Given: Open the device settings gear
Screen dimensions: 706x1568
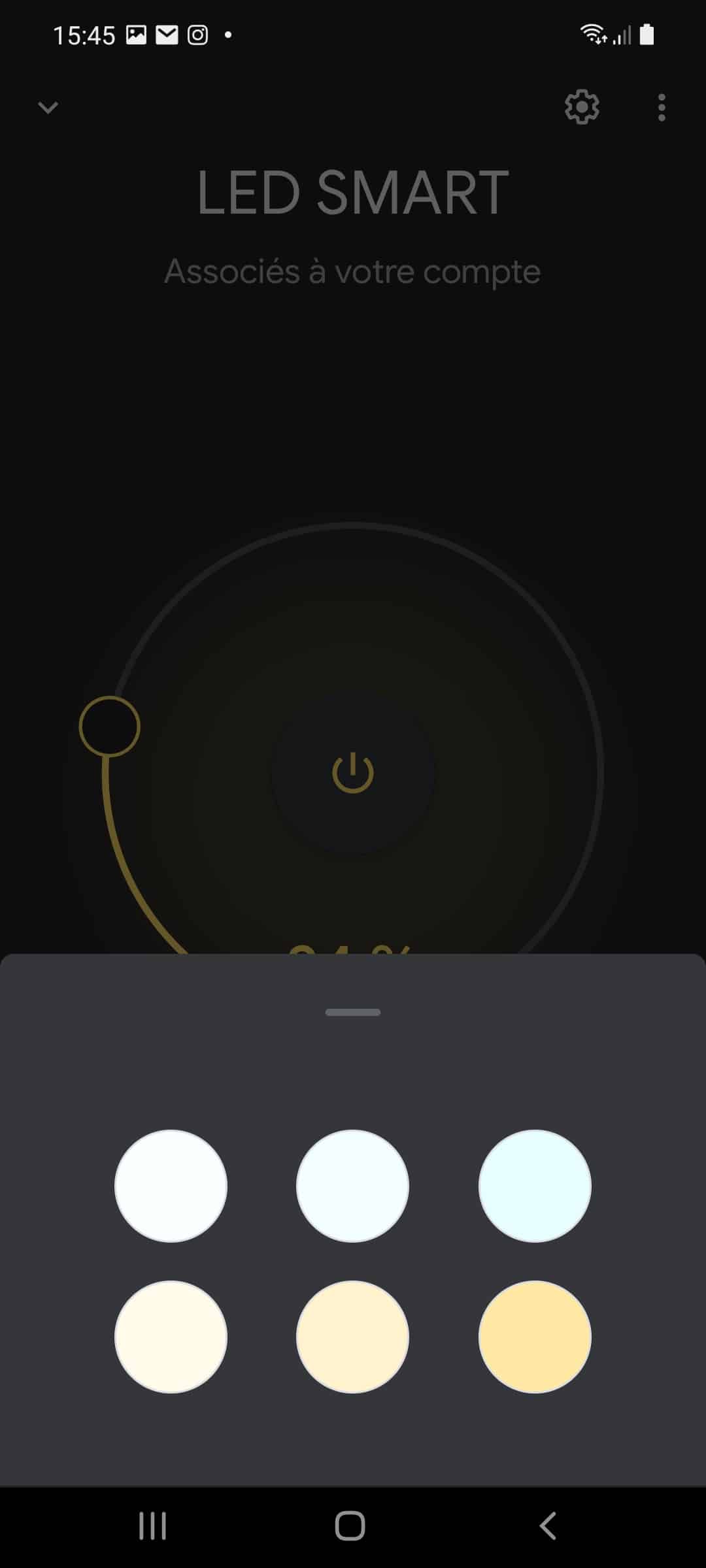Looking at the screenshot, I should (x=582, y=107).
